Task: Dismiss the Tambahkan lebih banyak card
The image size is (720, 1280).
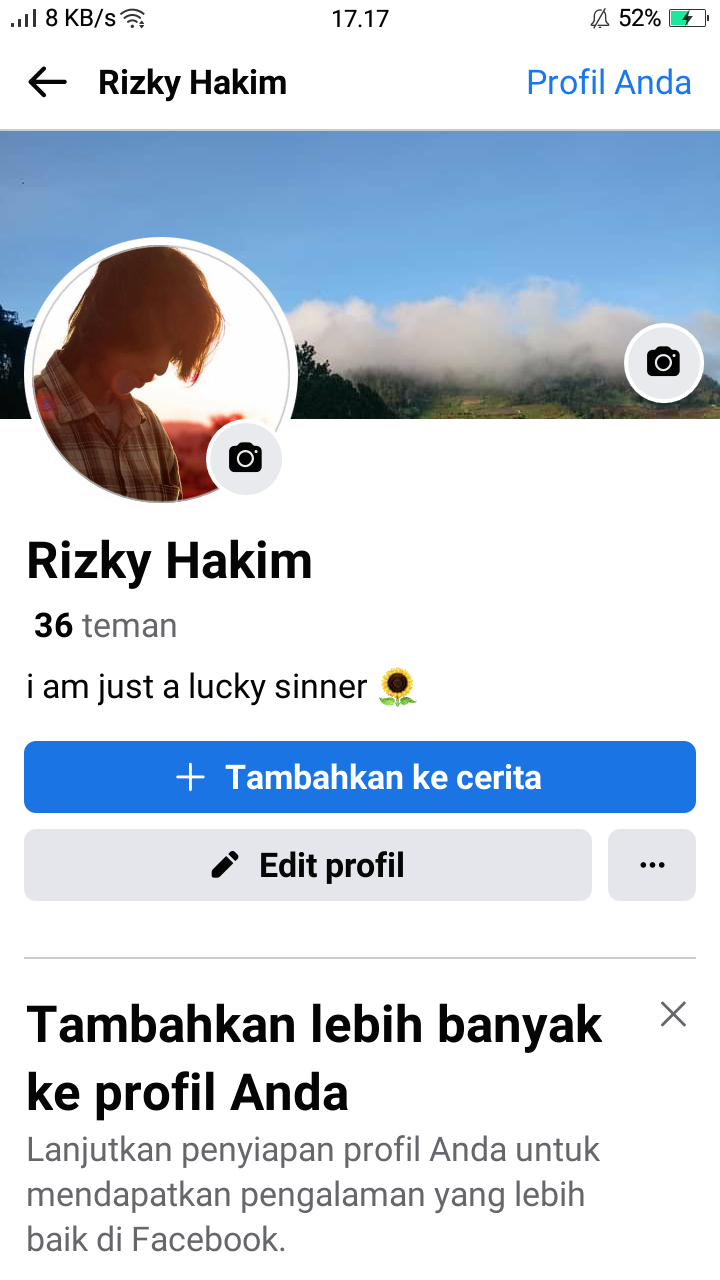Action: click(x=674, y=1015)
